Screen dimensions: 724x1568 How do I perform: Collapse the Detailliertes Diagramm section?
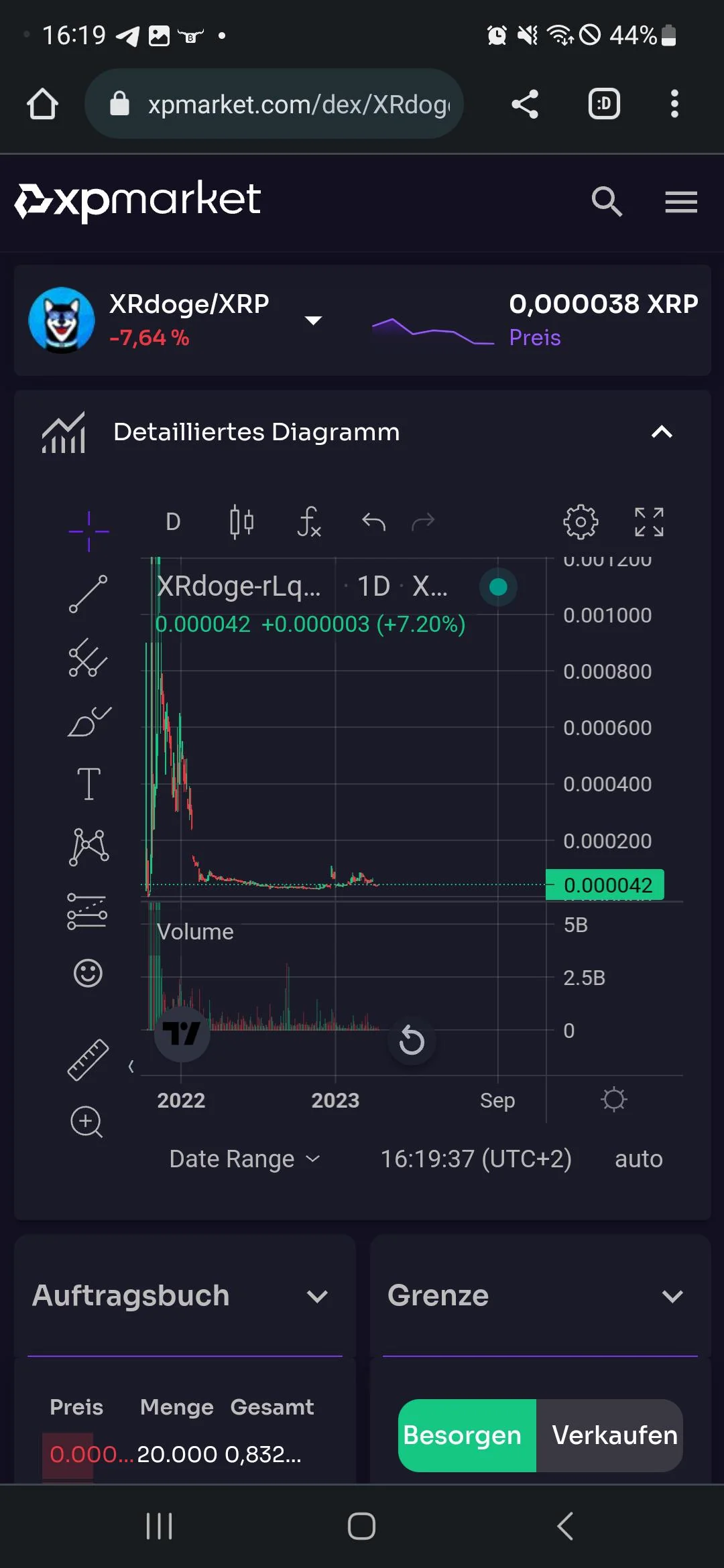coord(662,432)
